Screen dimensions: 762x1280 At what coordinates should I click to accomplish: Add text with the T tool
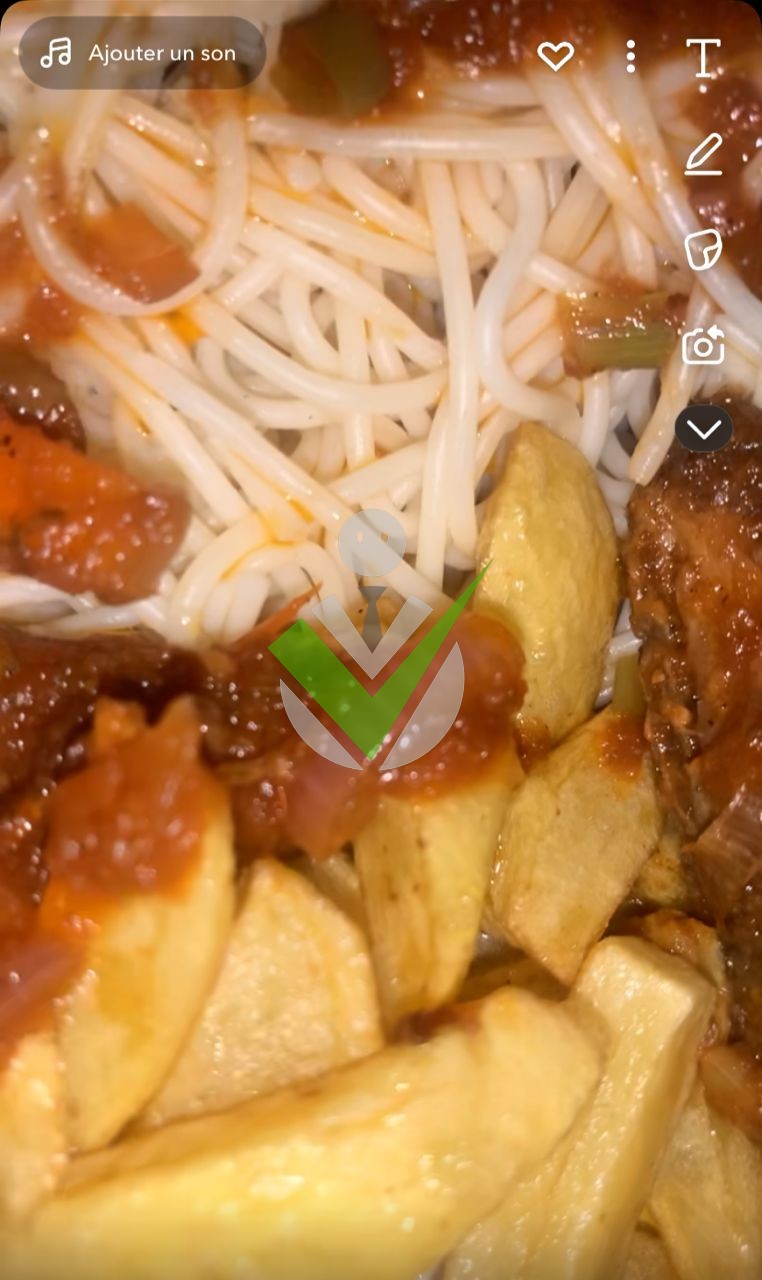point(703,58)
